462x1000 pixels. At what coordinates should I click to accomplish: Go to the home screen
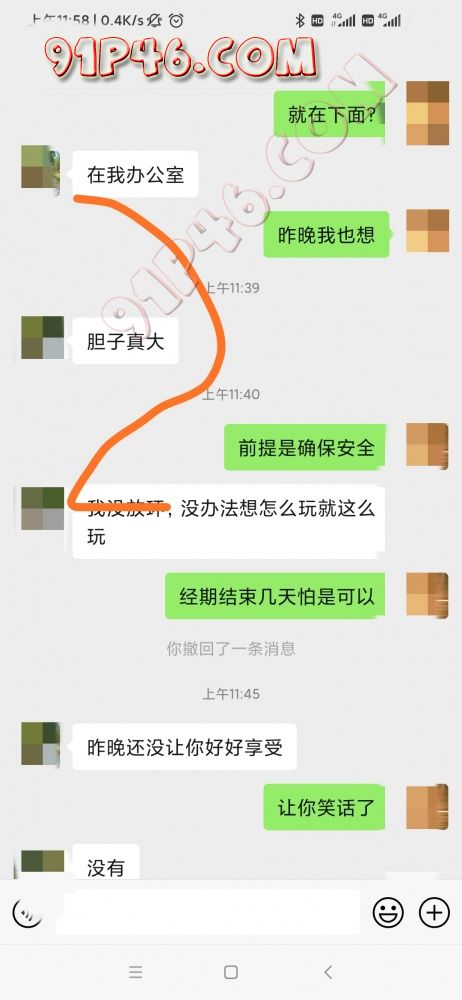[x=231, y=972]
